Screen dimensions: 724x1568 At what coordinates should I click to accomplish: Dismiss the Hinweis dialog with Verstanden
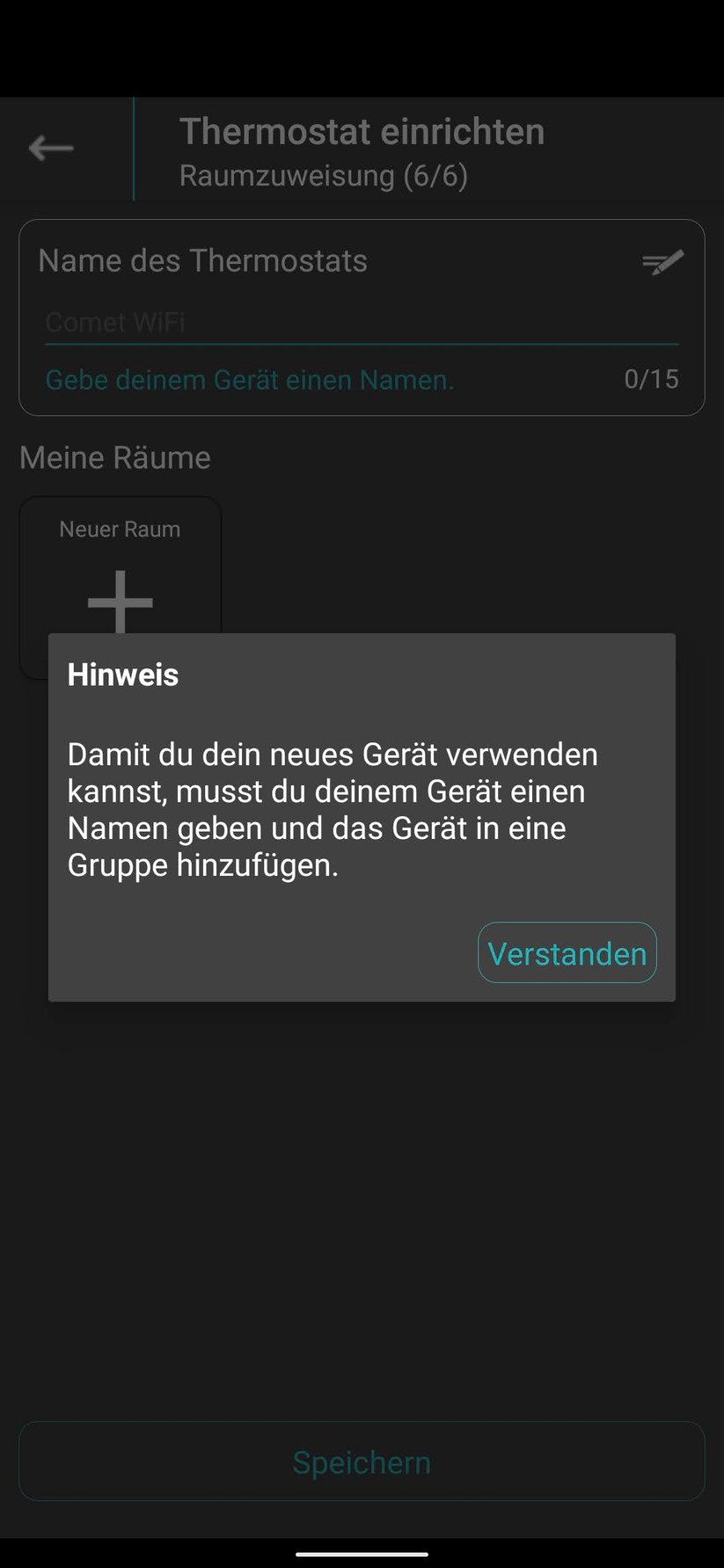coord(567,952)
